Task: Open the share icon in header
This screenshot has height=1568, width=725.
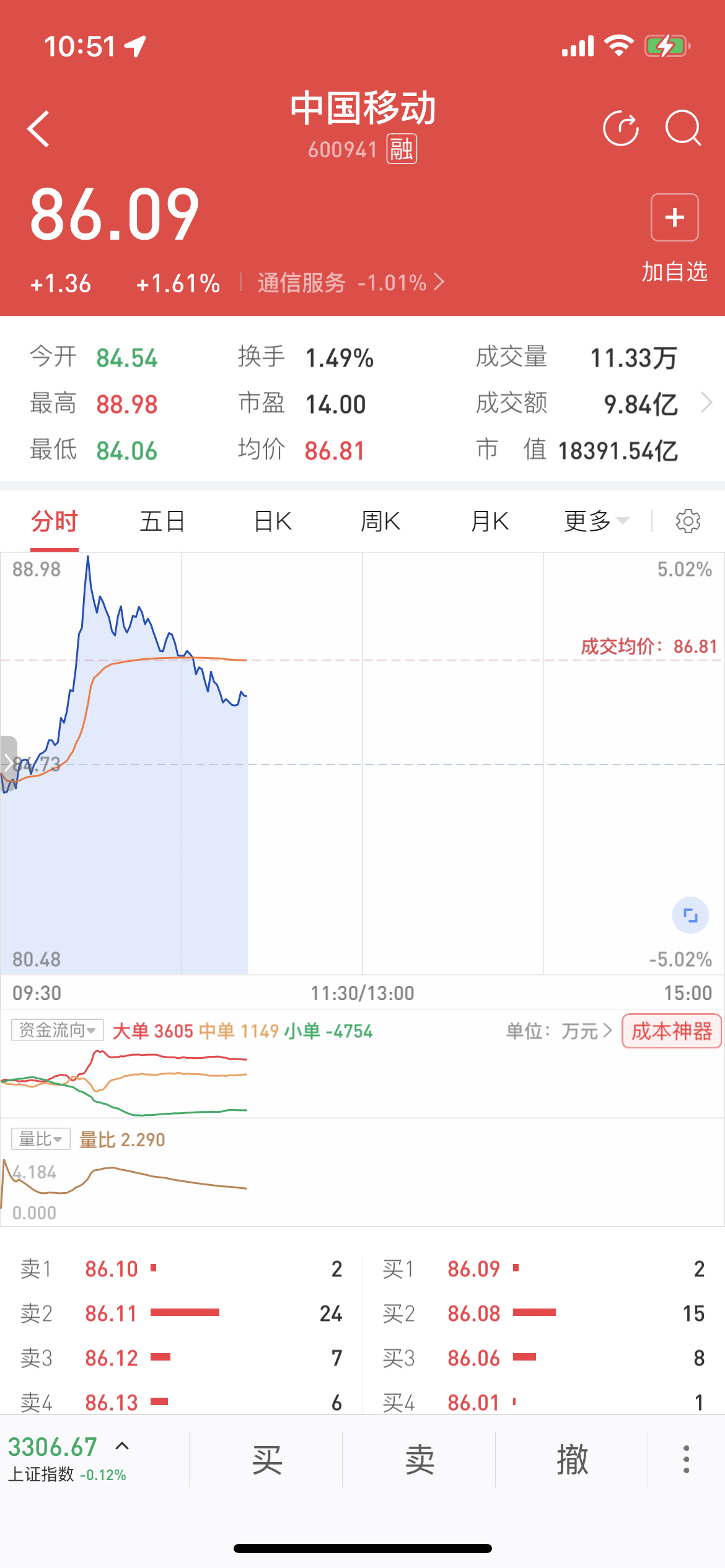Action: [621, 128]
